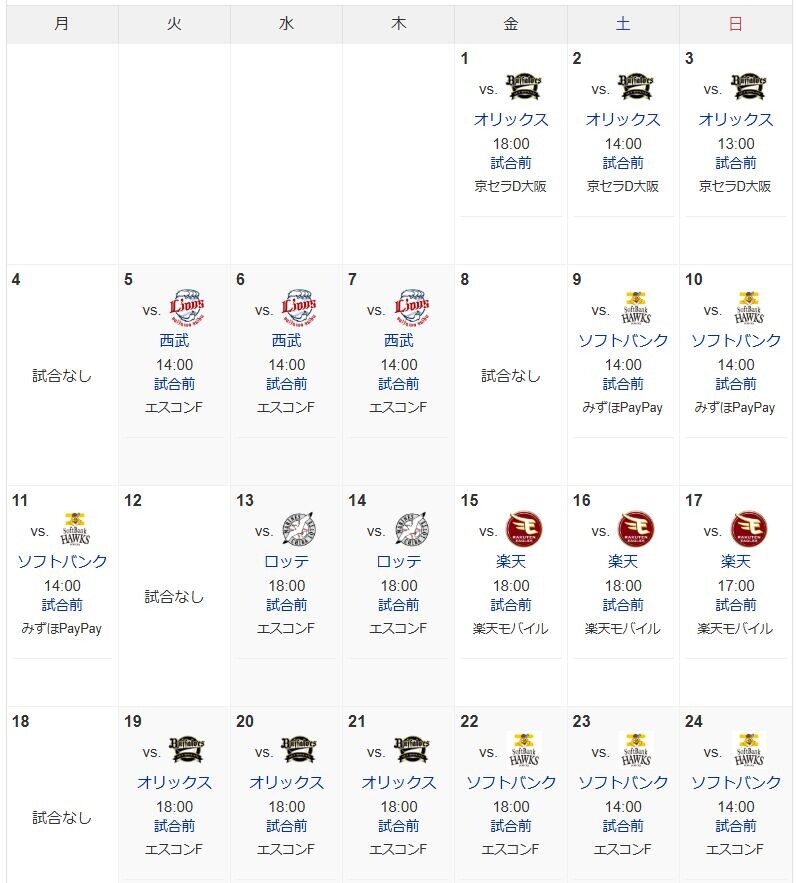Tap 試合前 for Seibu game on day 6

click(x=286, y=384)
